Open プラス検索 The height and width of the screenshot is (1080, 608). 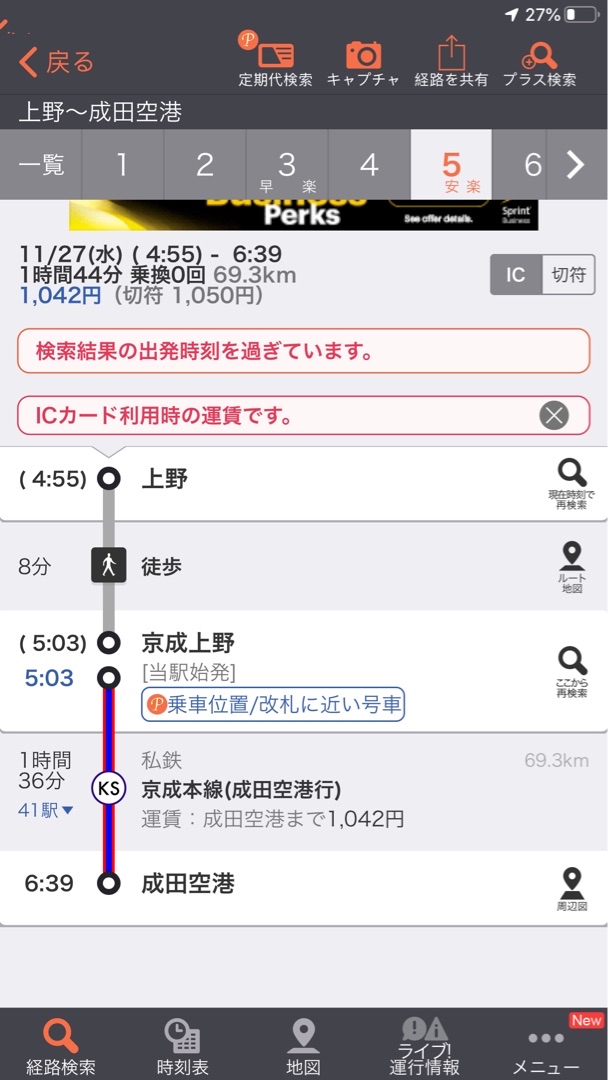click(x=539, y=62)
